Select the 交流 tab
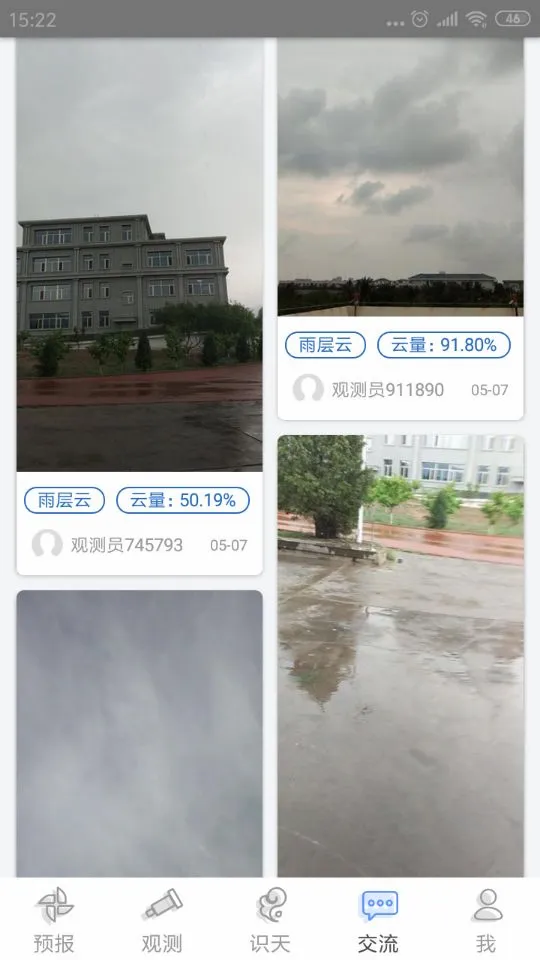540x960 pixels. click(x=378, y=920)
